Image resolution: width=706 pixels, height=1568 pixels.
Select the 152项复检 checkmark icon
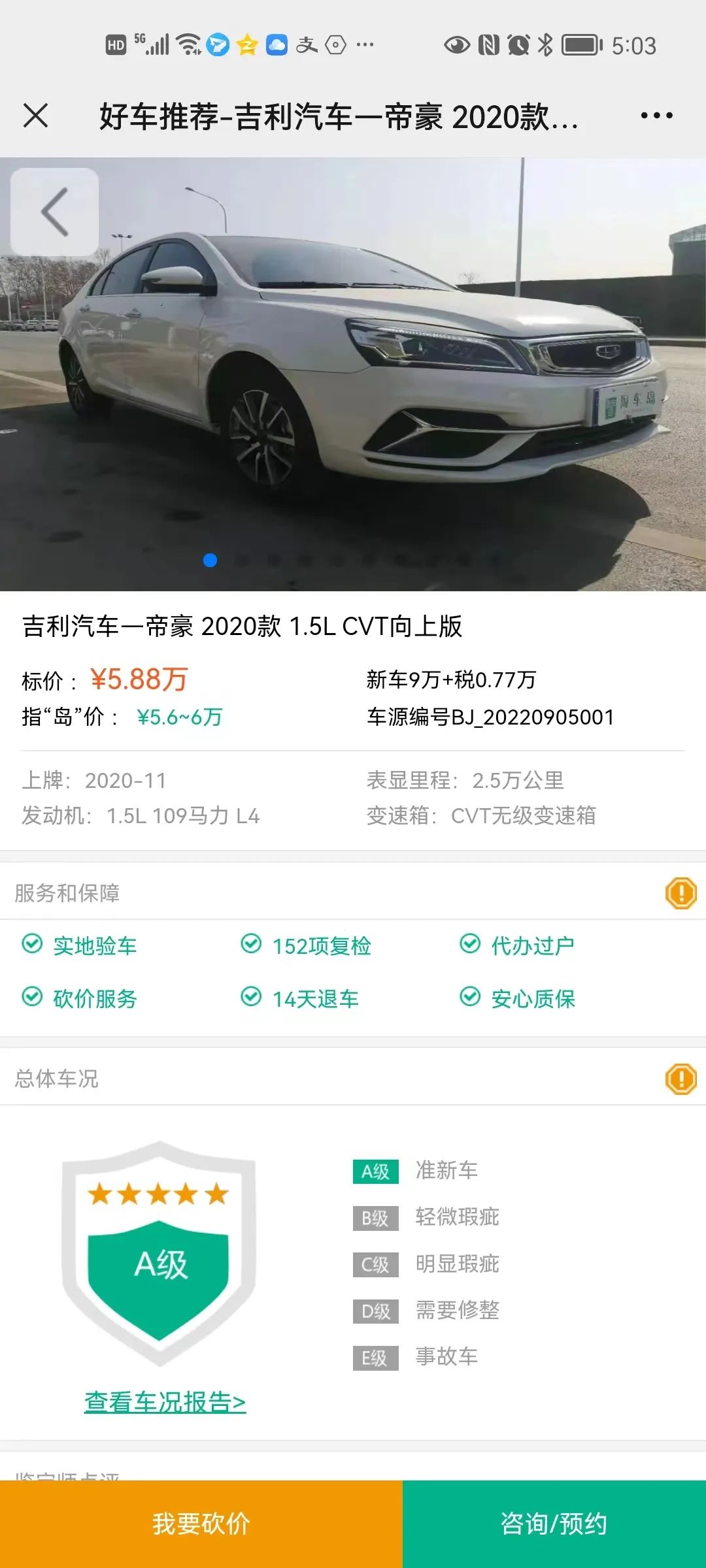[250, 944]
